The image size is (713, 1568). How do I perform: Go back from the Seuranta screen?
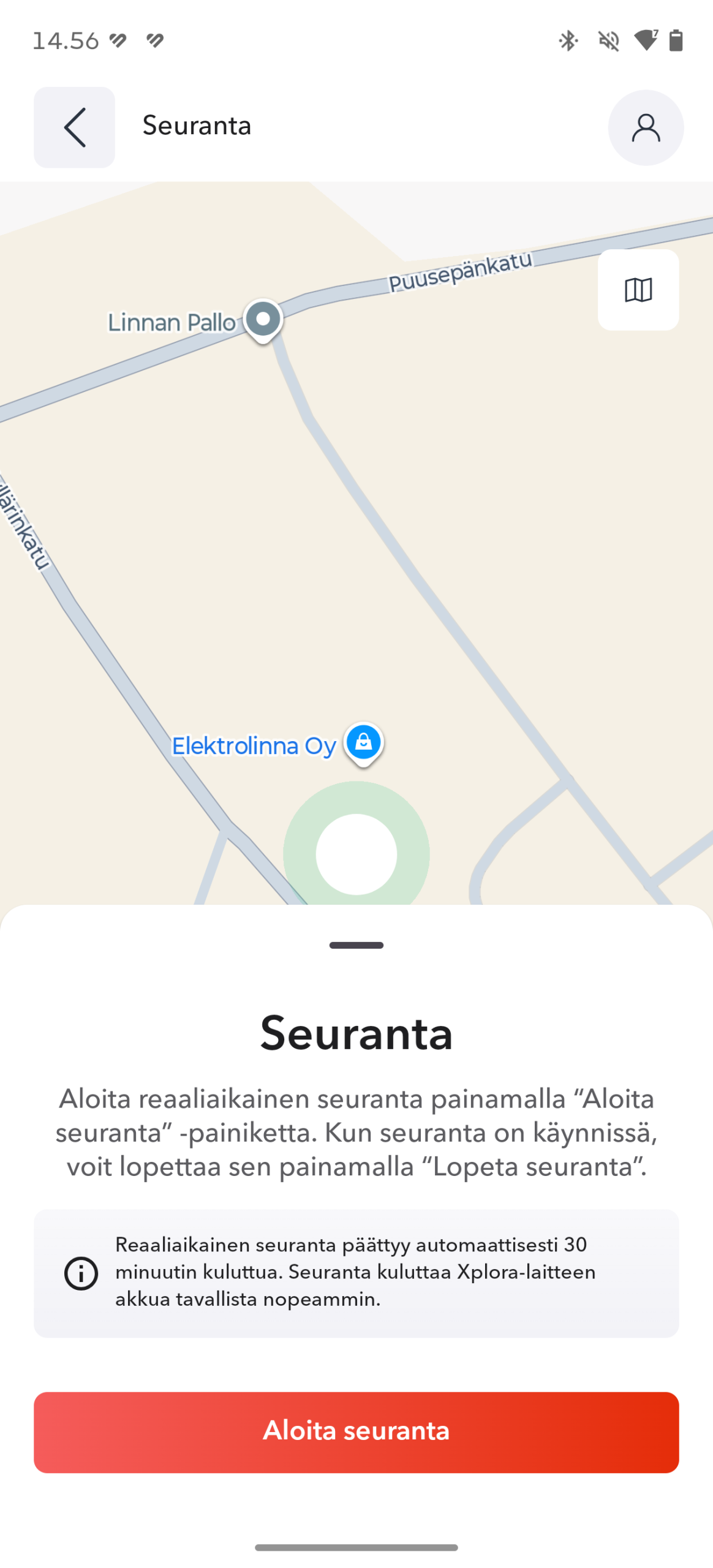74,127
